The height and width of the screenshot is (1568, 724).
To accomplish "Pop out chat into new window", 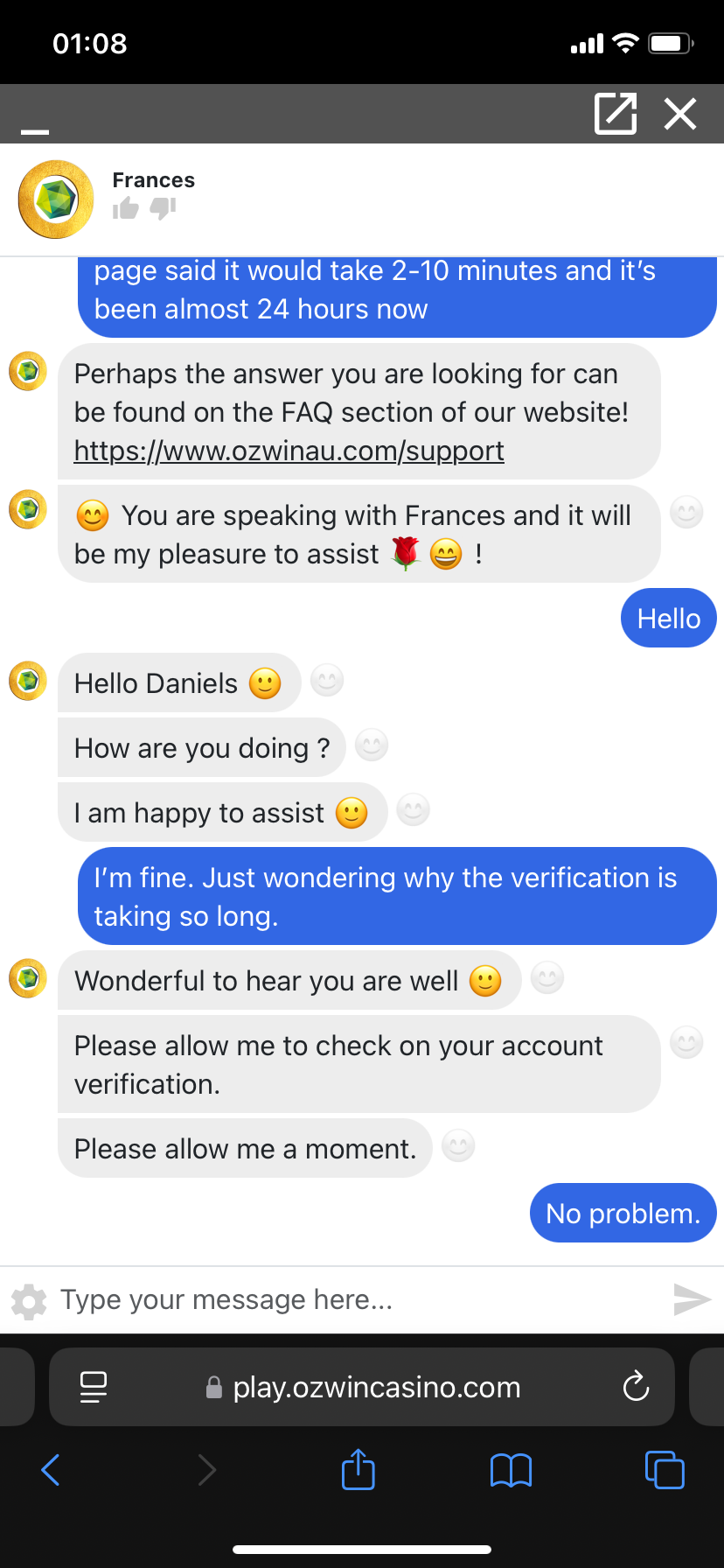I will point(616,114).
